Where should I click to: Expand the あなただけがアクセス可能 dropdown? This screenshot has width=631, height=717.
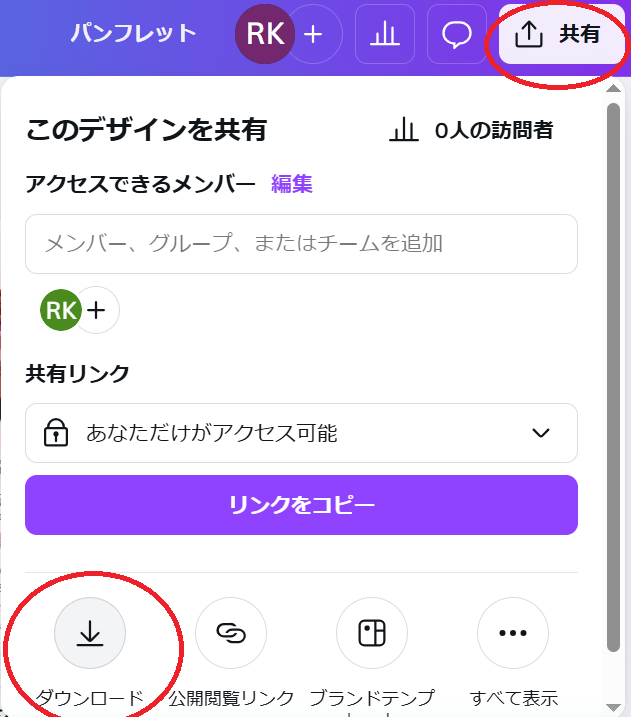coord(301,433)
